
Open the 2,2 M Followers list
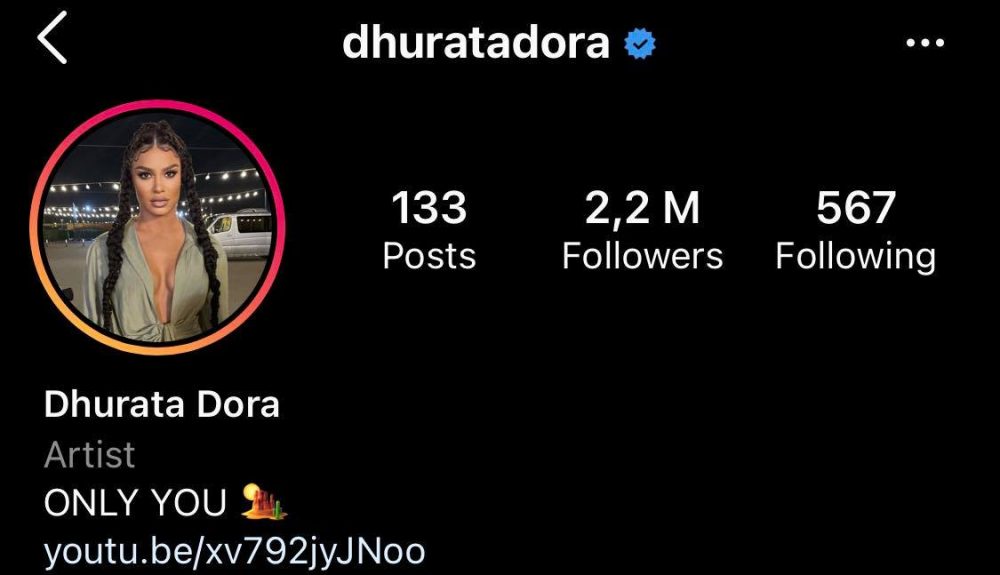coord(641,231)
